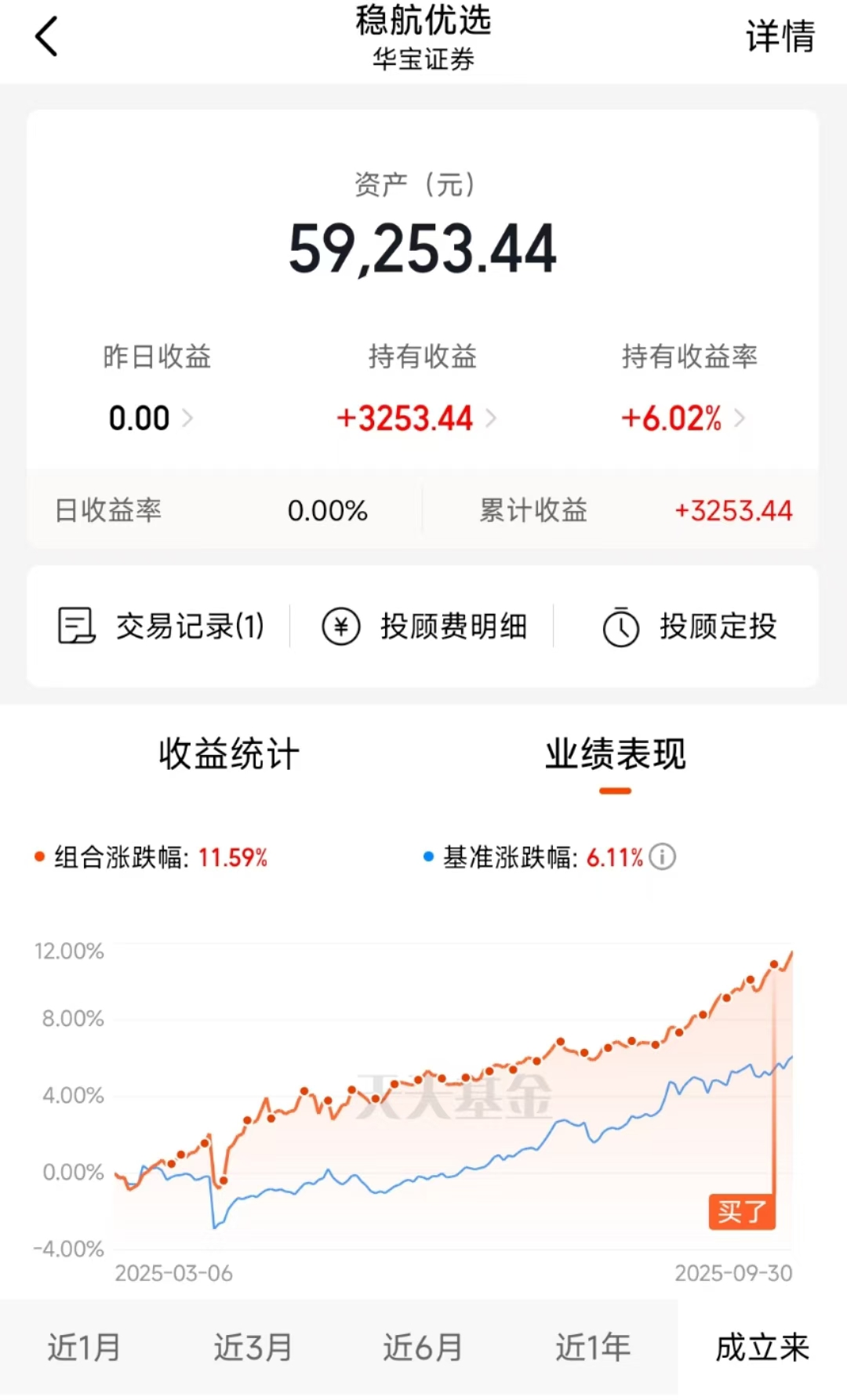Choose the 近1年 range
This screenshot has width=847, height=1400.
pyautogui.click(x=593, y=1348)
